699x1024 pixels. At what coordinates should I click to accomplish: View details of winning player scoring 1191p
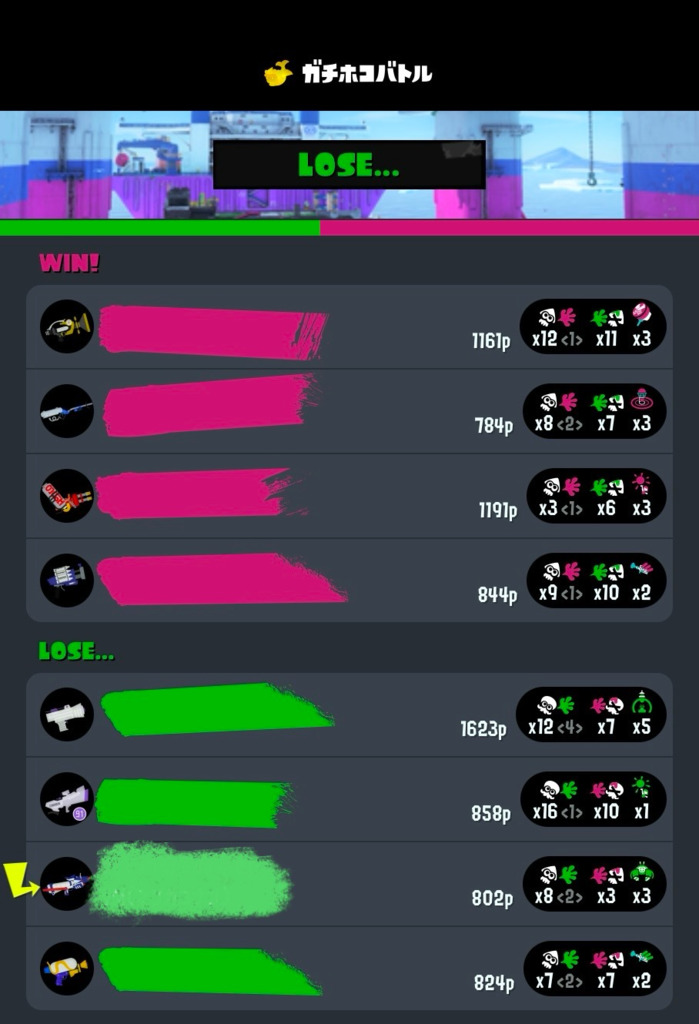(349, 496)
